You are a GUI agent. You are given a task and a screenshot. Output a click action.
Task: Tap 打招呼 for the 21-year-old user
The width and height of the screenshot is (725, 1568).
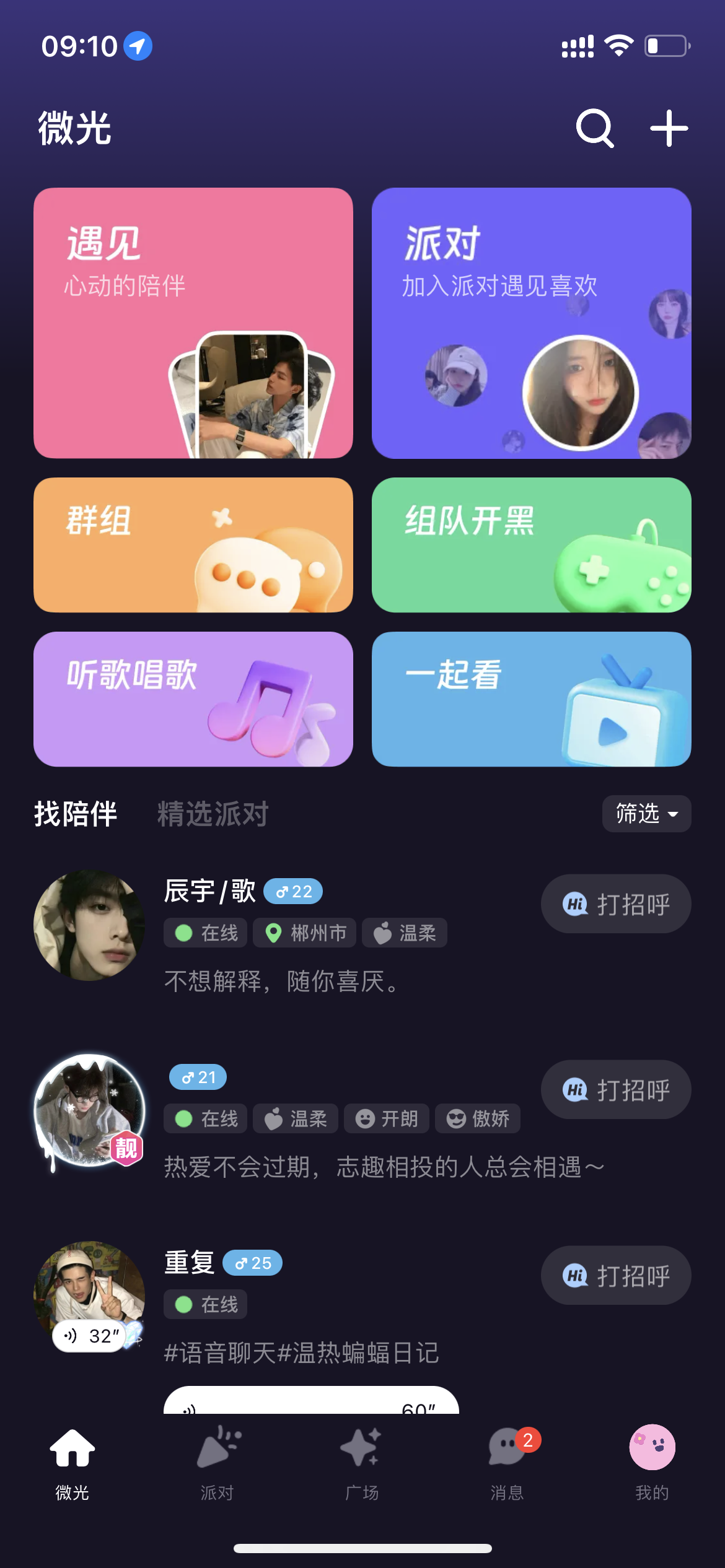coord(616,1090)
